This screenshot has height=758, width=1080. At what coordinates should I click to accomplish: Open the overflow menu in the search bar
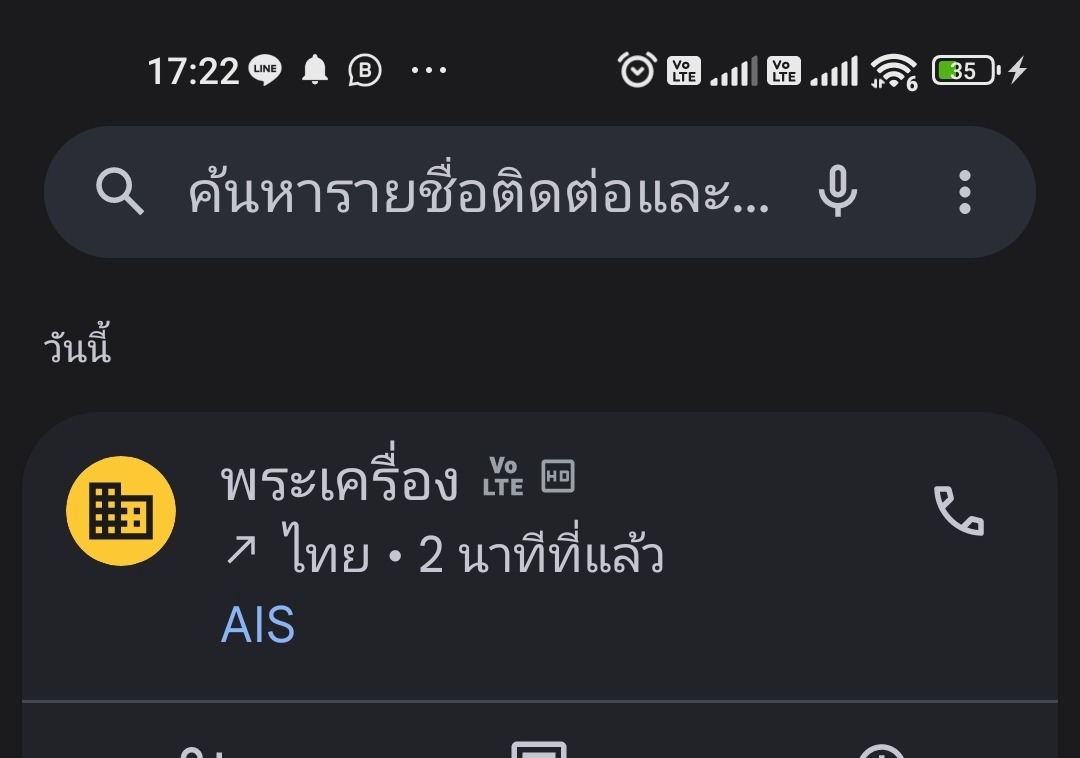(964, 192)
